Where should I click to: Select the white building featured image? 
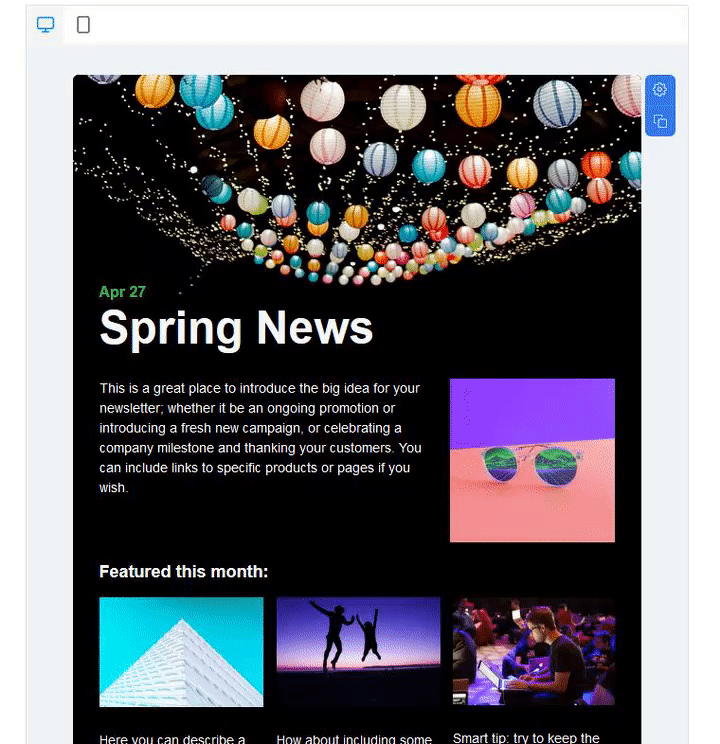pos(181,652)
